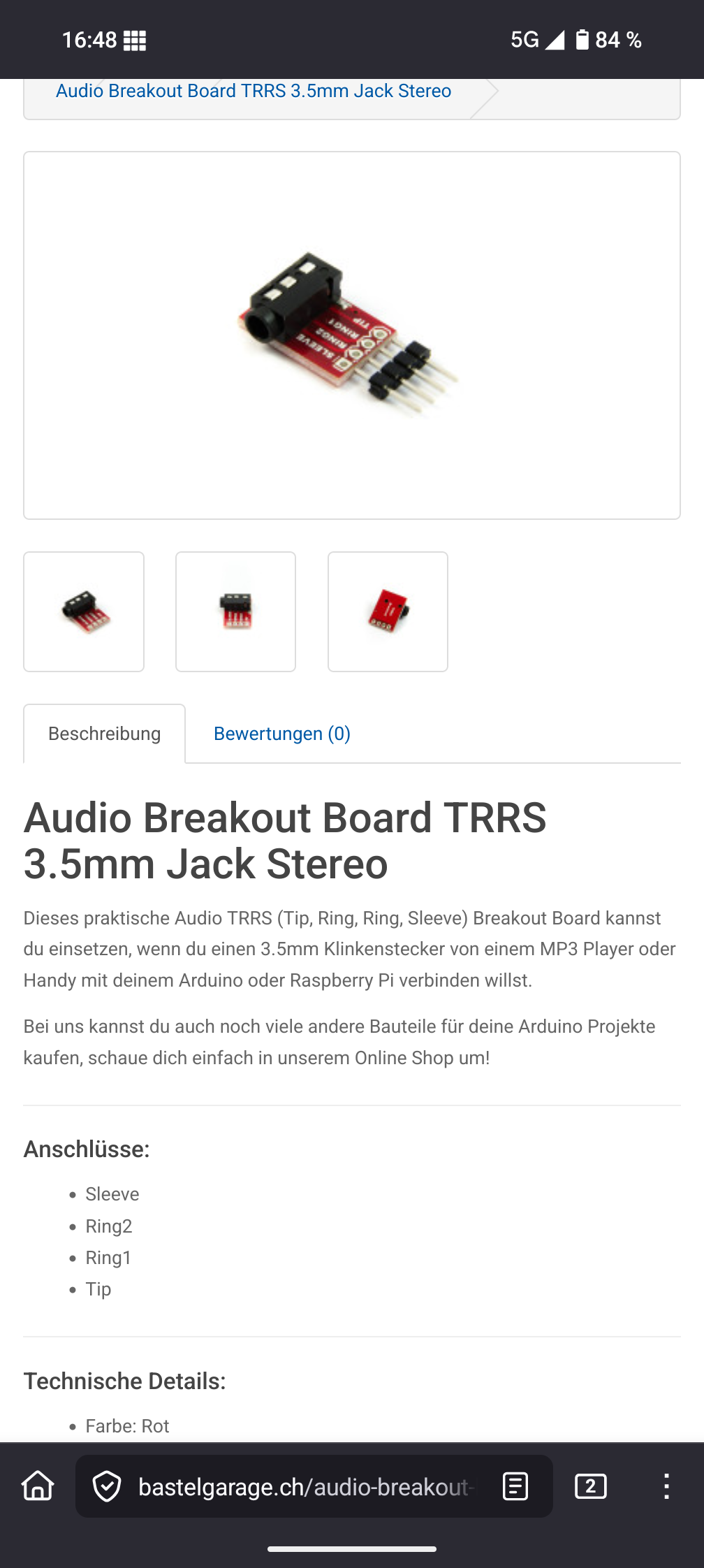Viewport: 704px width, 1568px height.
Task: Select the second product thumbnail showing the top view
Action: 236,612
